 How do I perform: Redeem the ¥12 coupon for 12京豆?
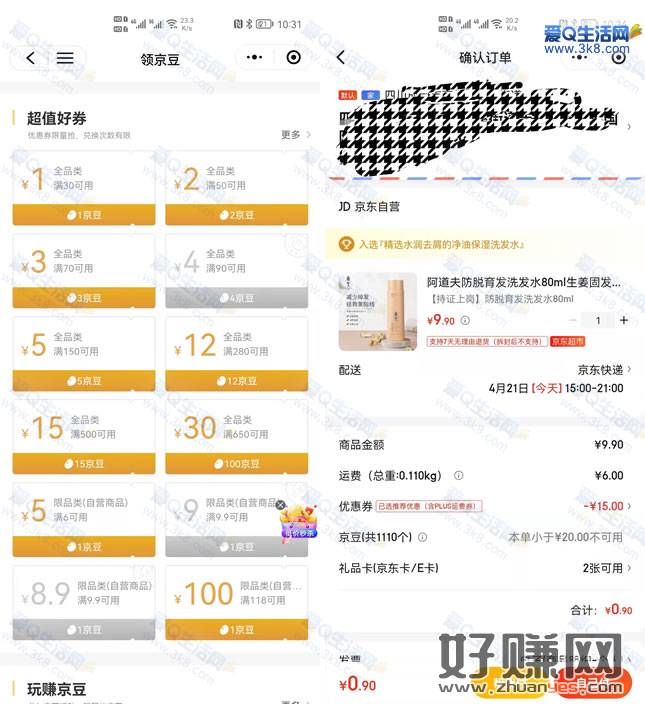236,381
